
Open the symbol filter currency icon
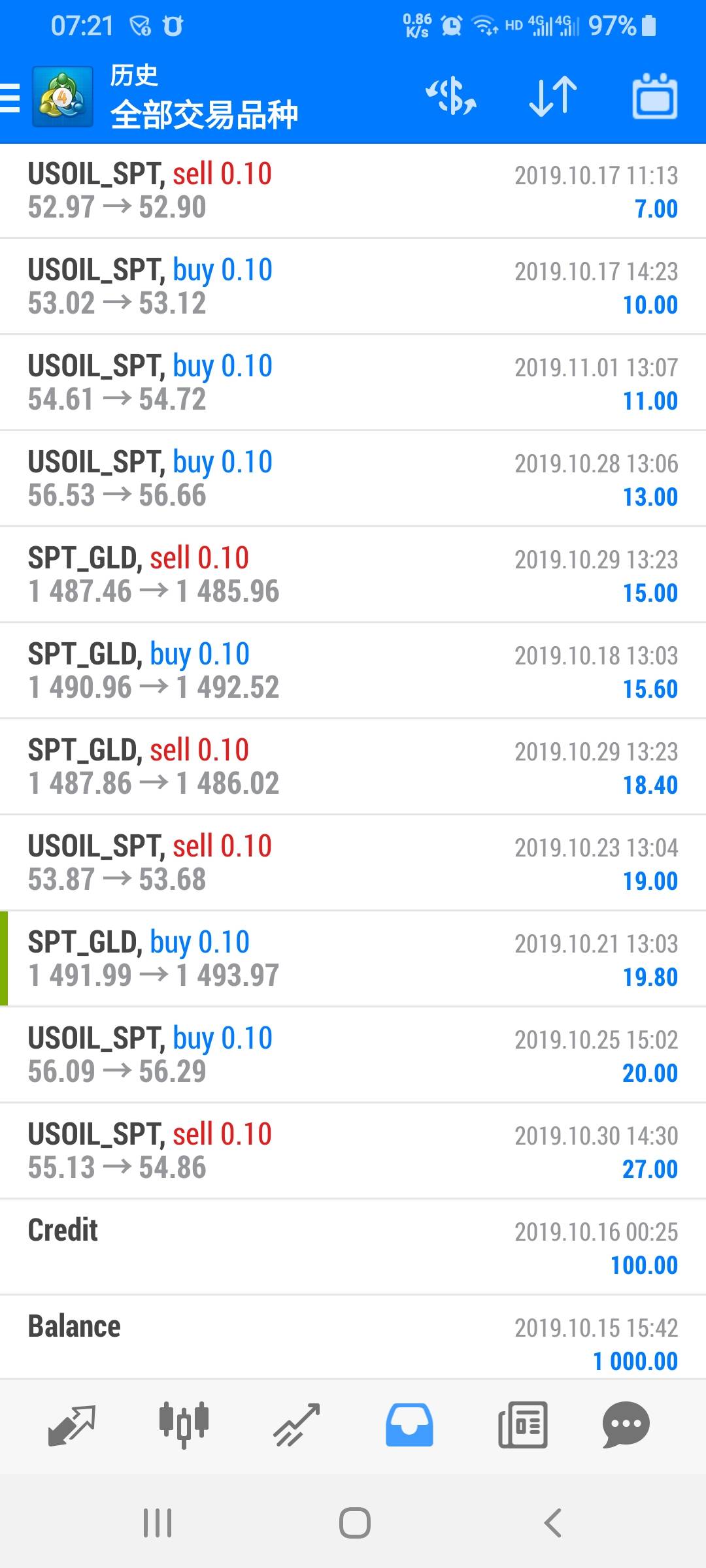click(x=451, y=97)
